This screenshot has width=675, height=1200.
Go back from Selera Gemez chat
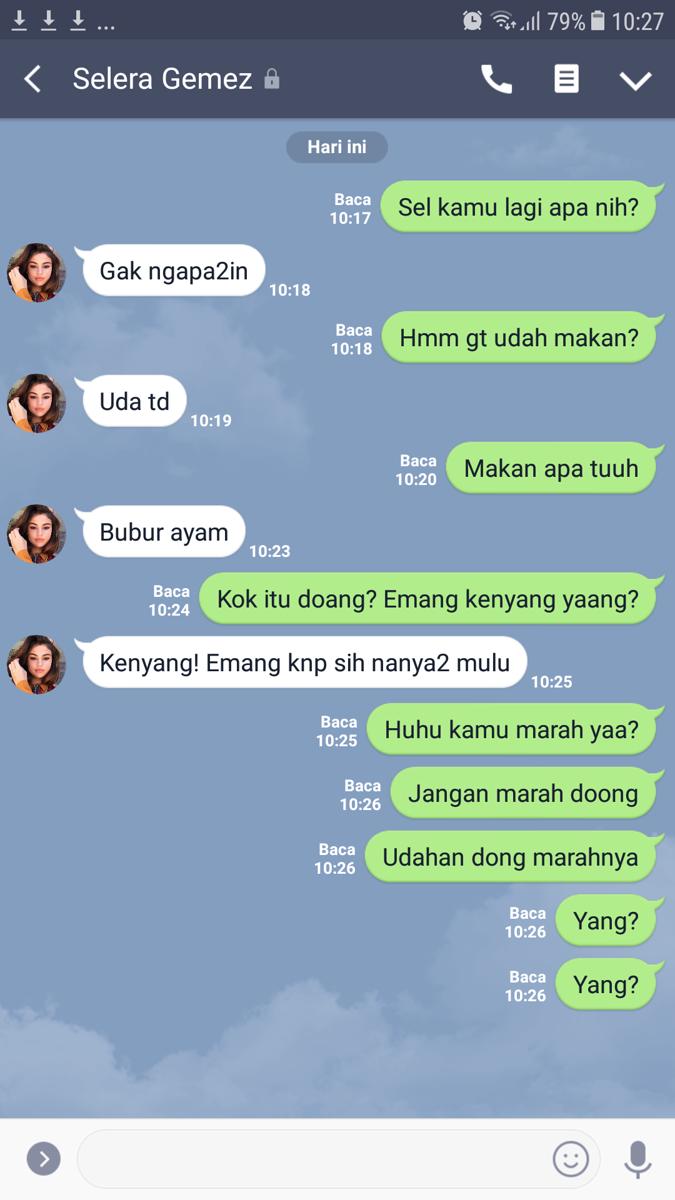[33, 80]
